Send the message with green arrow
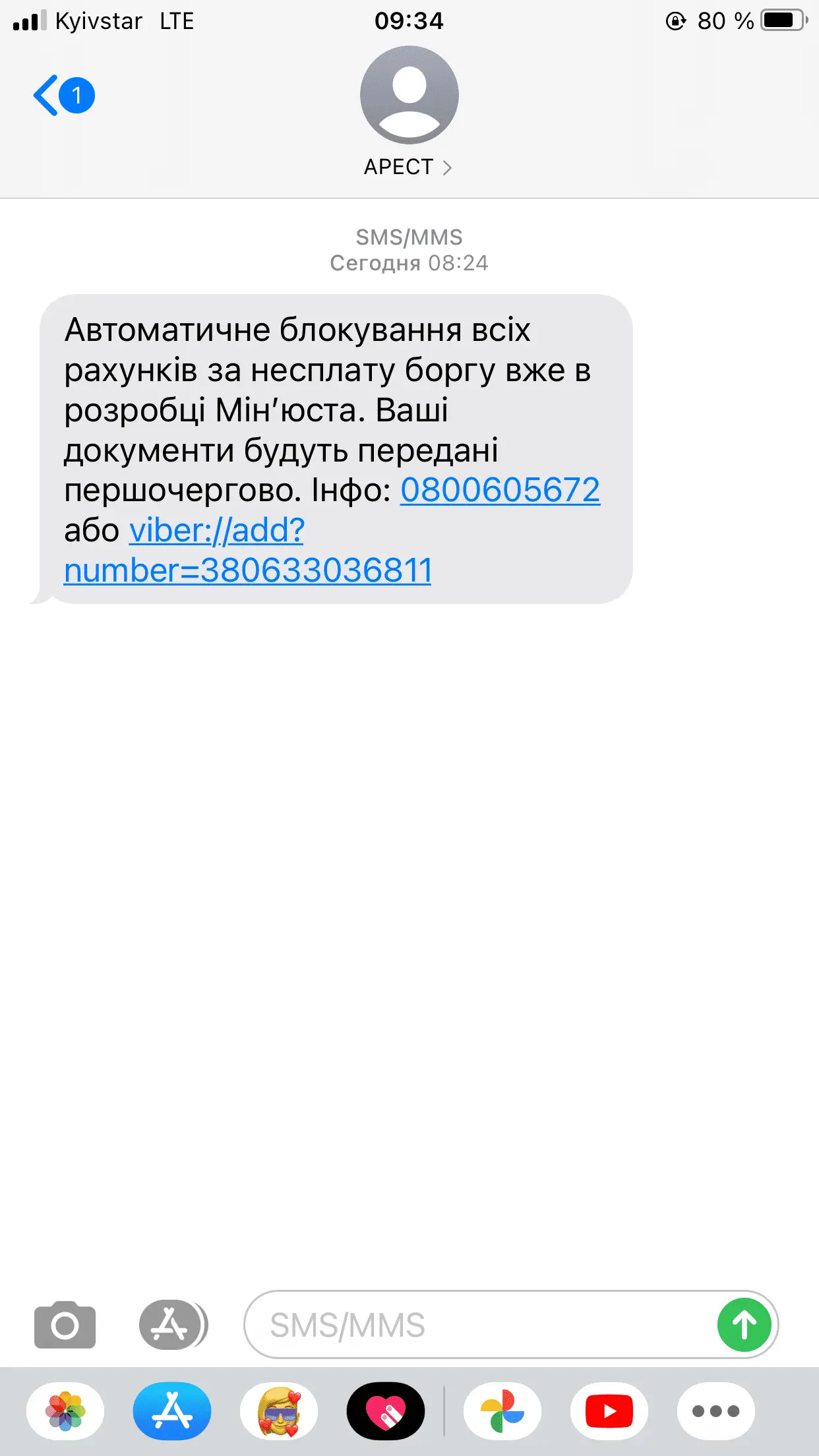The image size is (819, 1456). coord(744,1325)
